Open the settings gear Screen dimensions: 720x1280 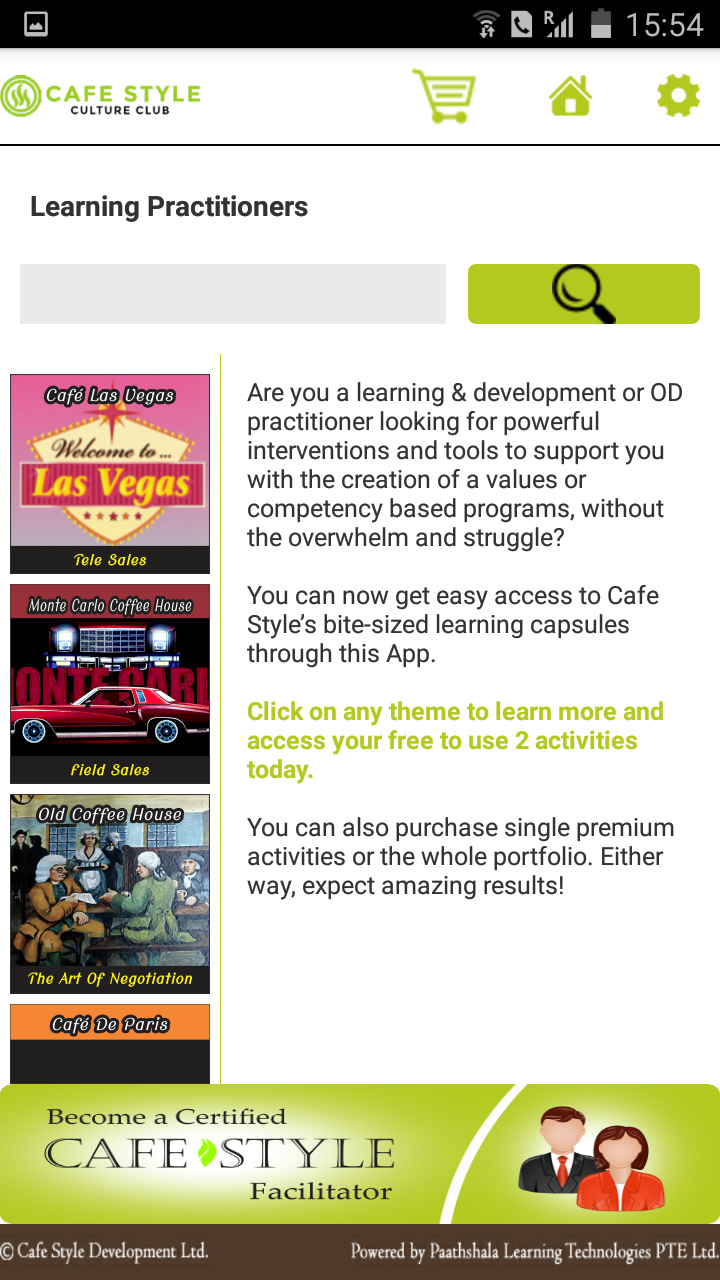678,96
